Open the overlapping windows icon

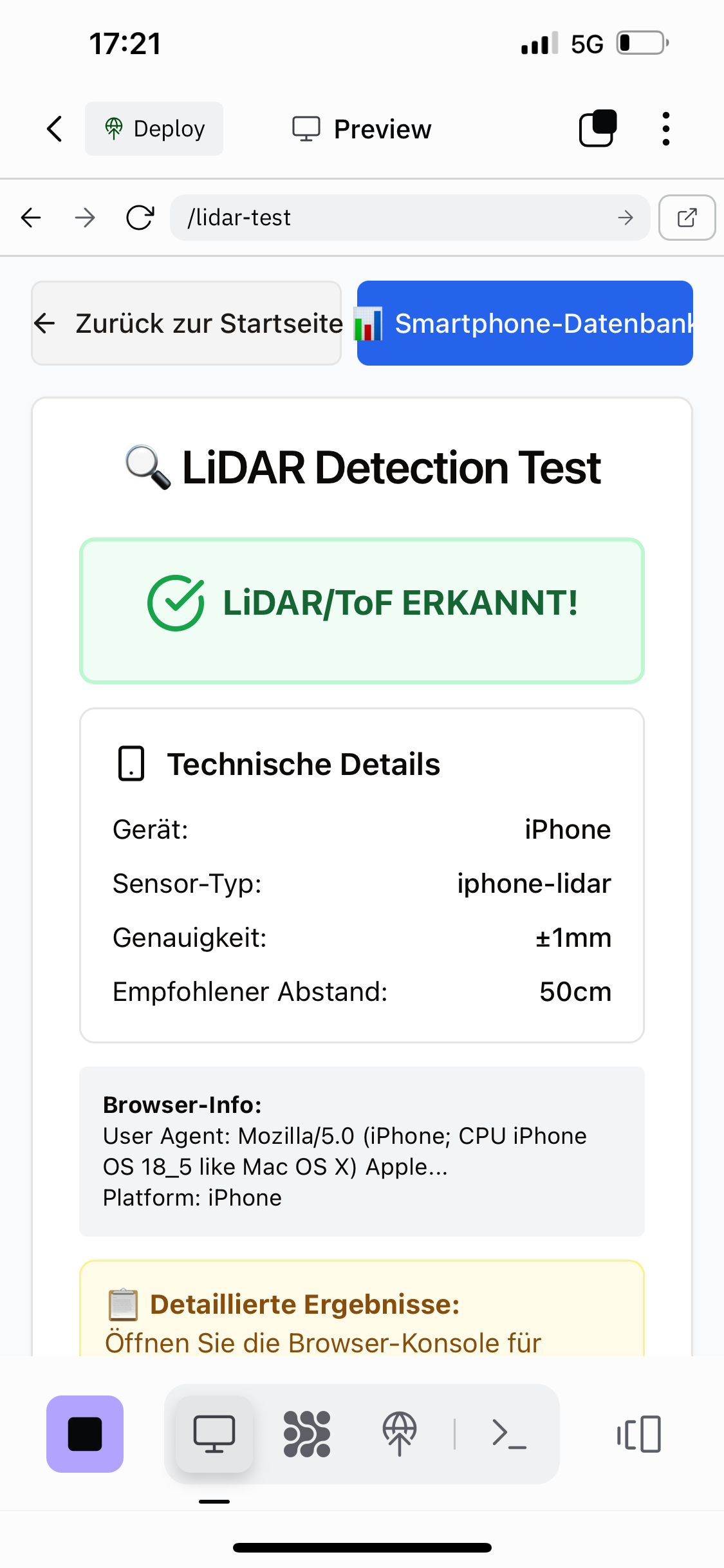pyautogui.click(x=598, y=129)
